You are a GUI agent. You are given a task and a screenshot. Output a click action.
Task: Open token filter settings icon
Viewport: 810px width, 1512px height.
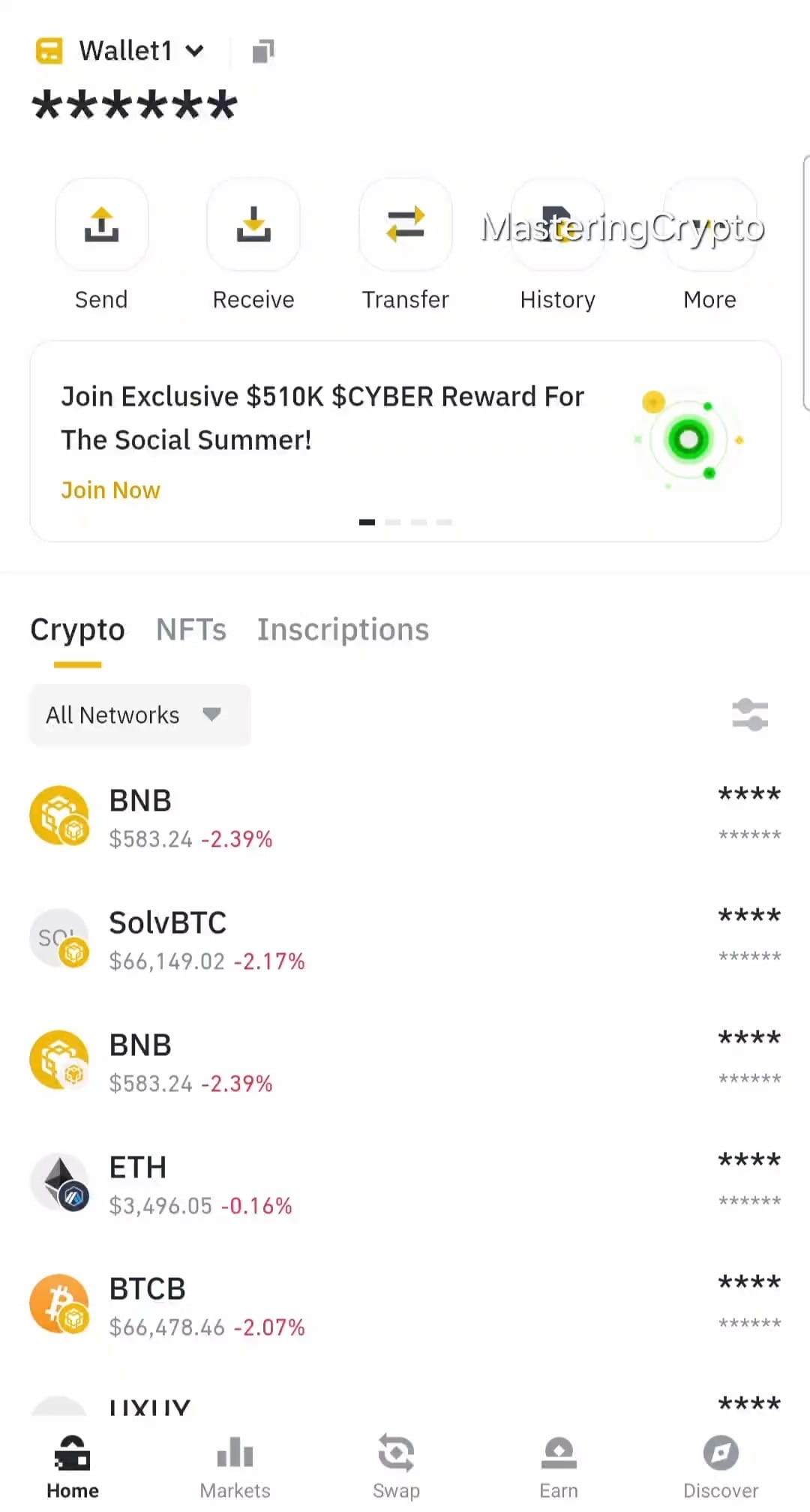(749, 715)
